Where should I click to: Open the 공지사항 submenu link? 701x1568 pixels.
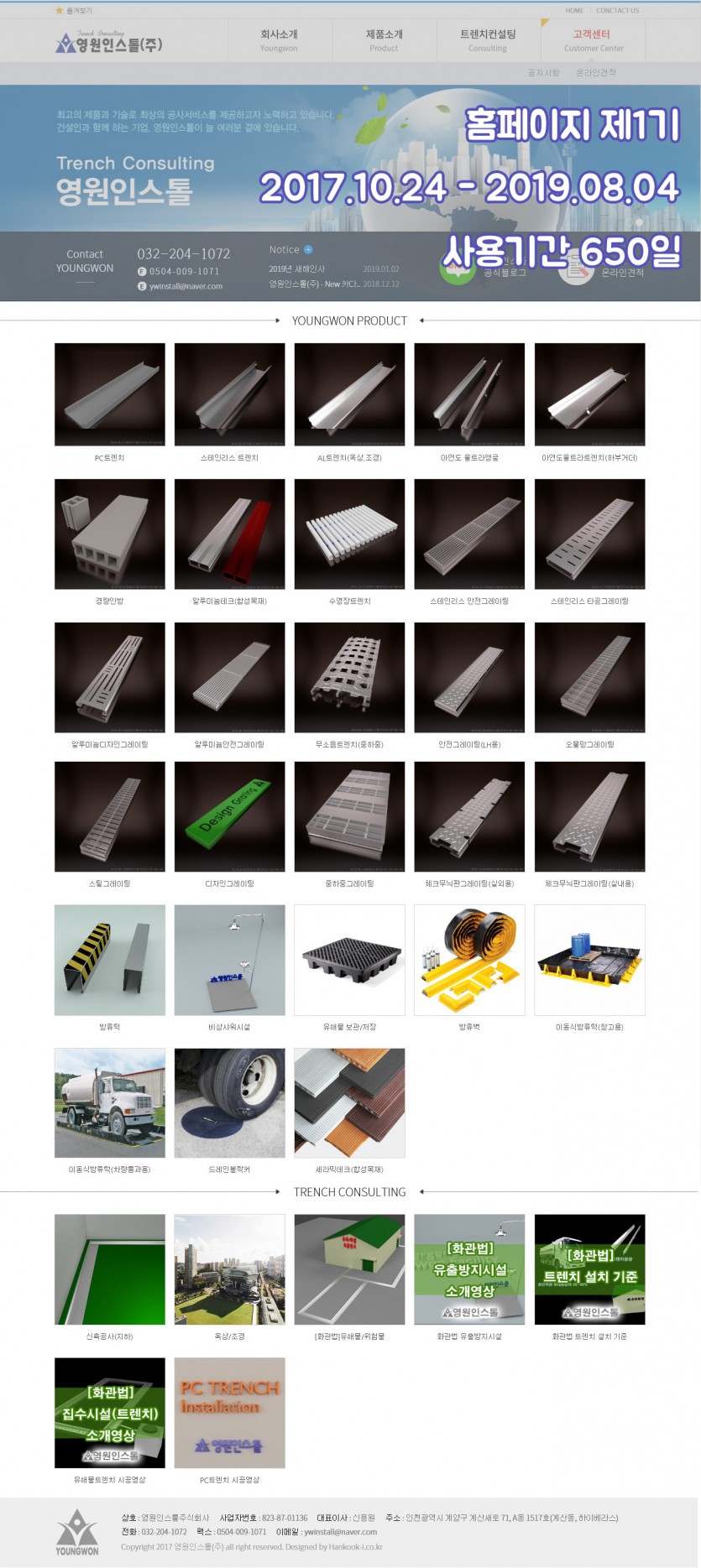pyautogui.click(x=543, y=73)
